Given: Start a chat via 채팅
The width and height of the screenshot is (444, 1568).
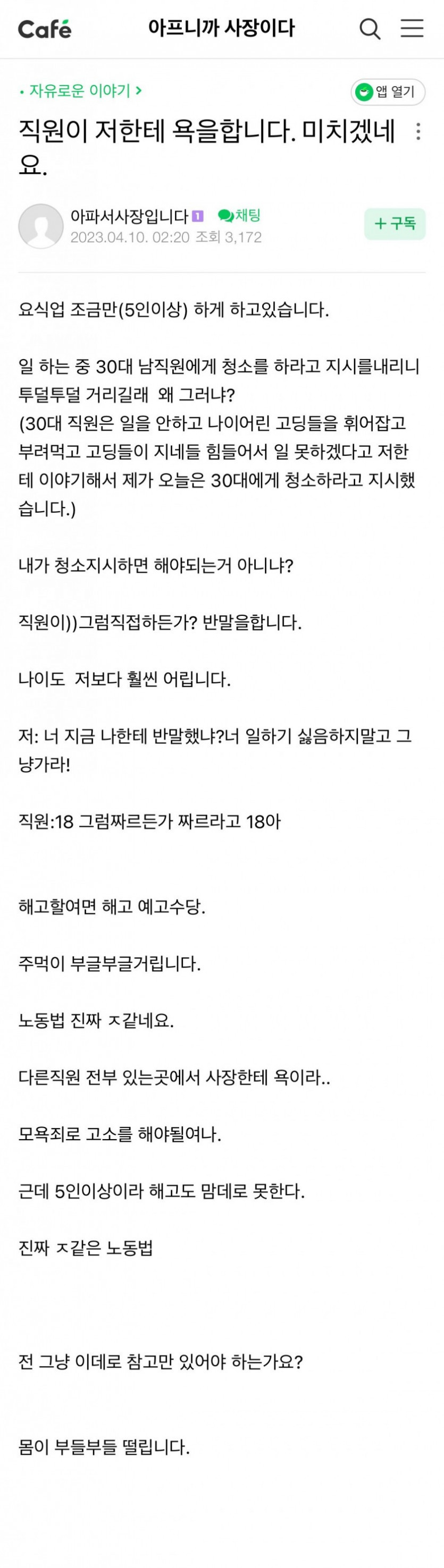Looking at the screenshot, I should (x=240, y=216).
